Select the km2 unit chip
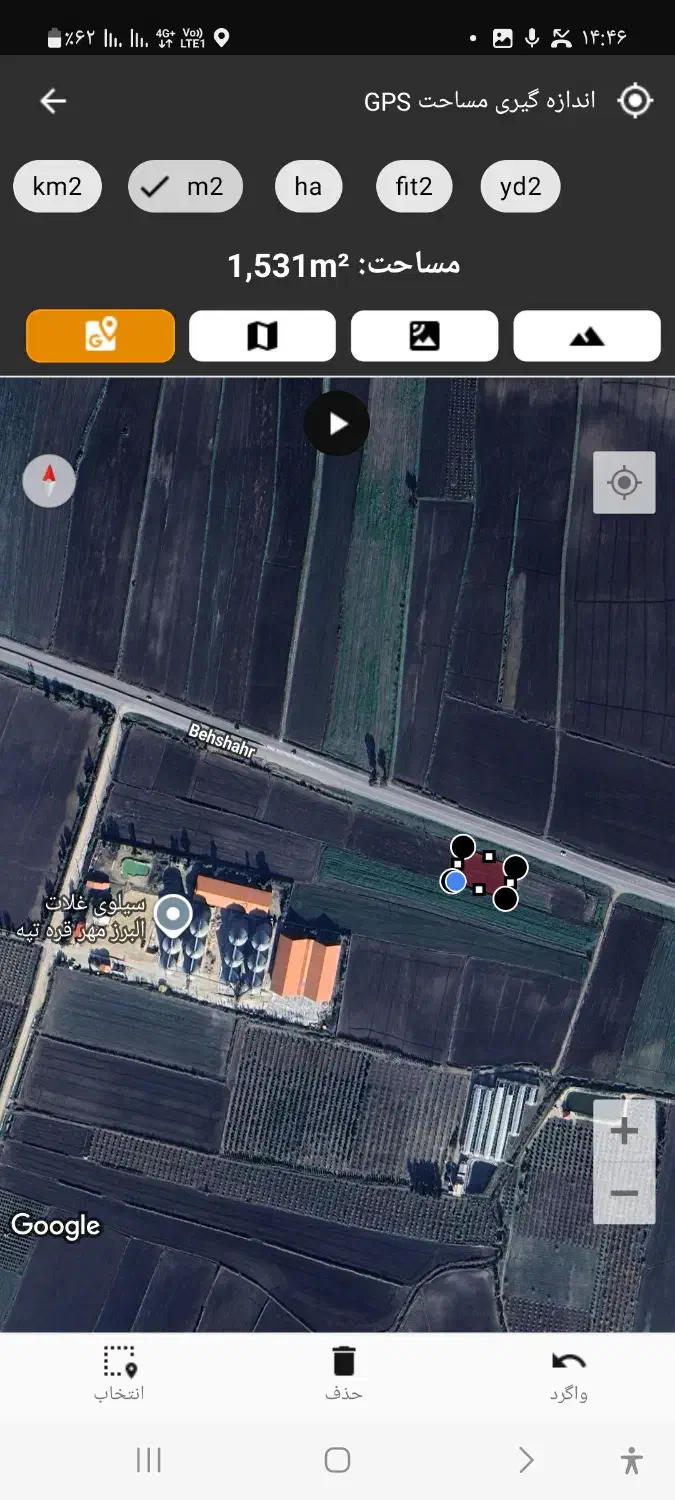The height and width of the screenshot is (1500, 675). 57,186
